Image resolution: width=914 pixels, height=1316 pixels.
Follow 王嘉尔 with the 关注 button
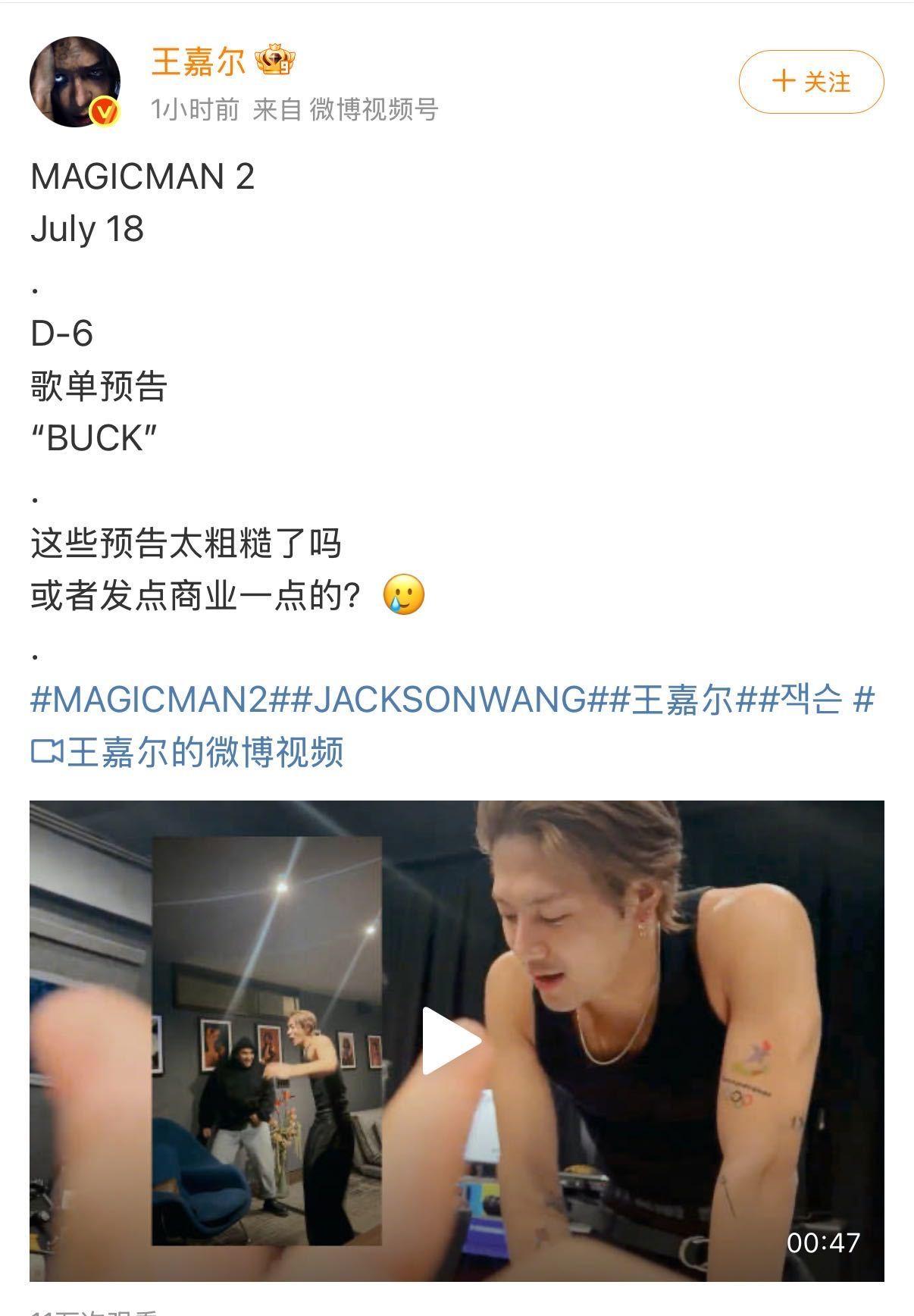pos(811,82)
